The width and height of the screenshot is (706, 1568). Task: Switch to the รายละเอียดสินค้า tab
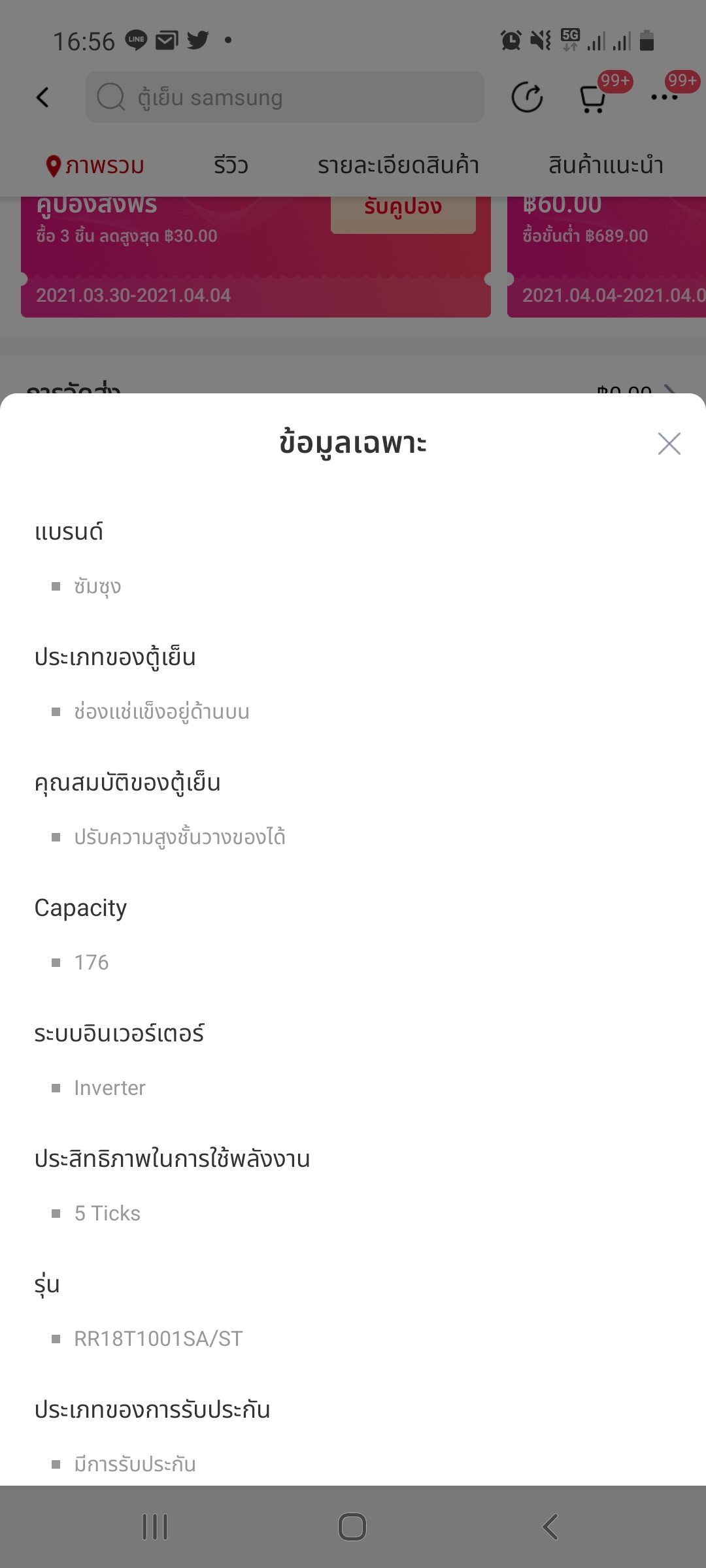click(x=398, y=165)
